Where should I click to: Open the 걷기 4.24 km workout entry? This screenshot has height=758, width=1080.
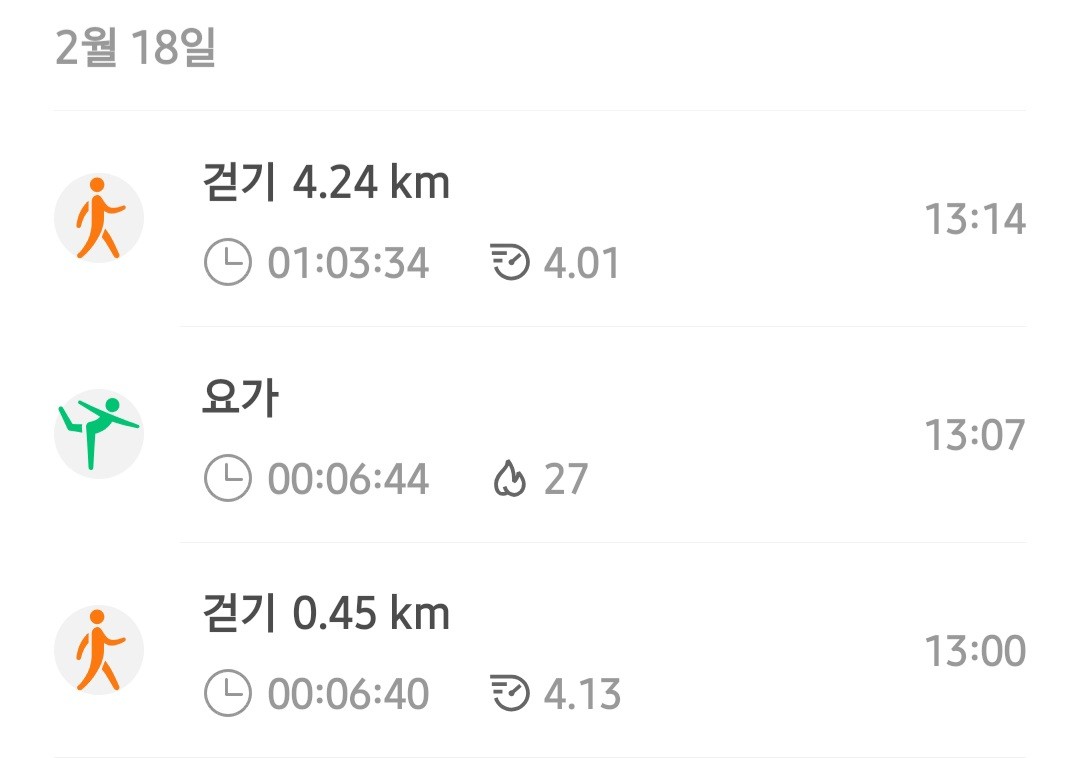tap(540, 220)
